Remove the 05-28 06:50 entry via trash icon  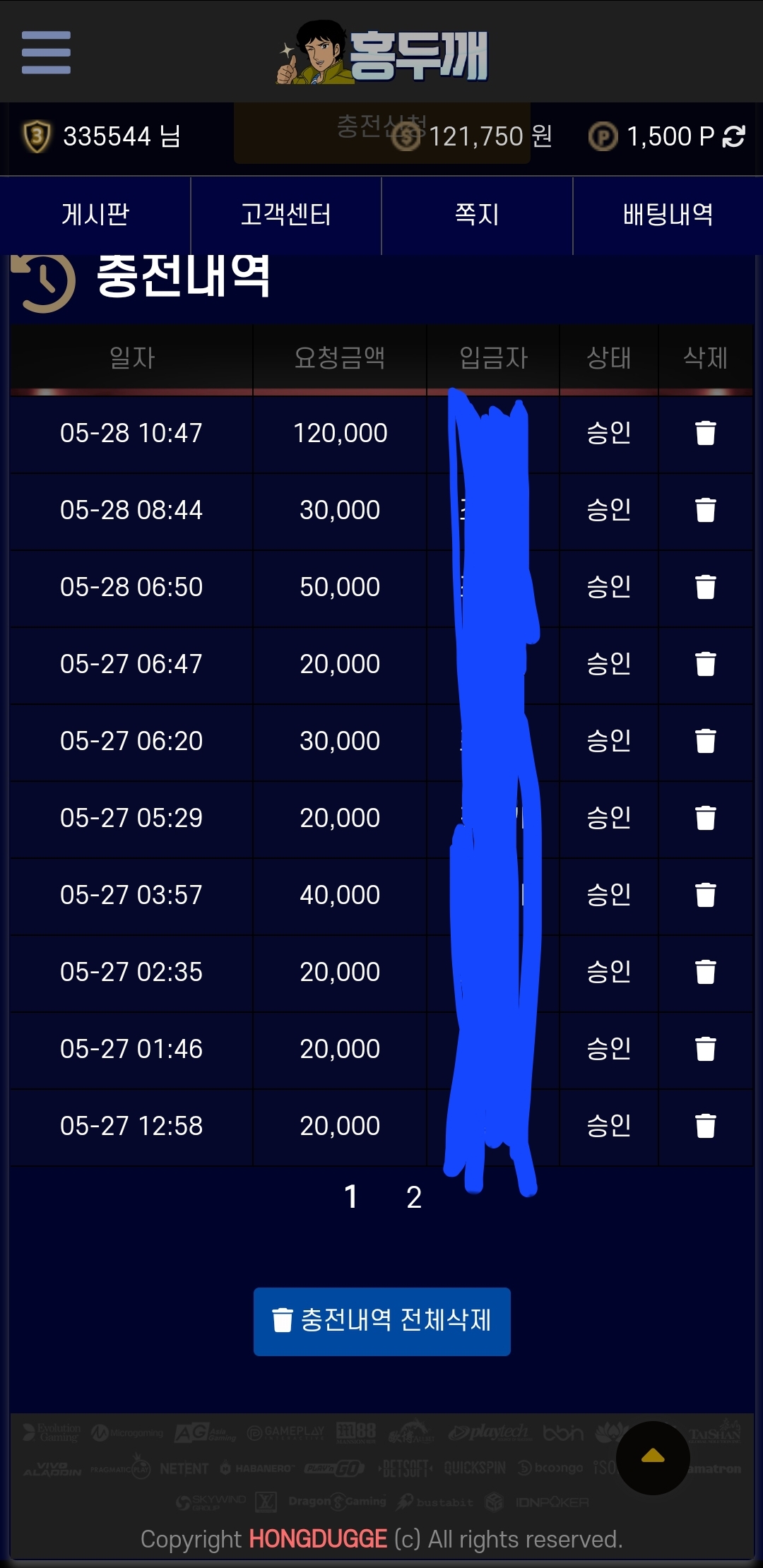click(x=706, y=587)
